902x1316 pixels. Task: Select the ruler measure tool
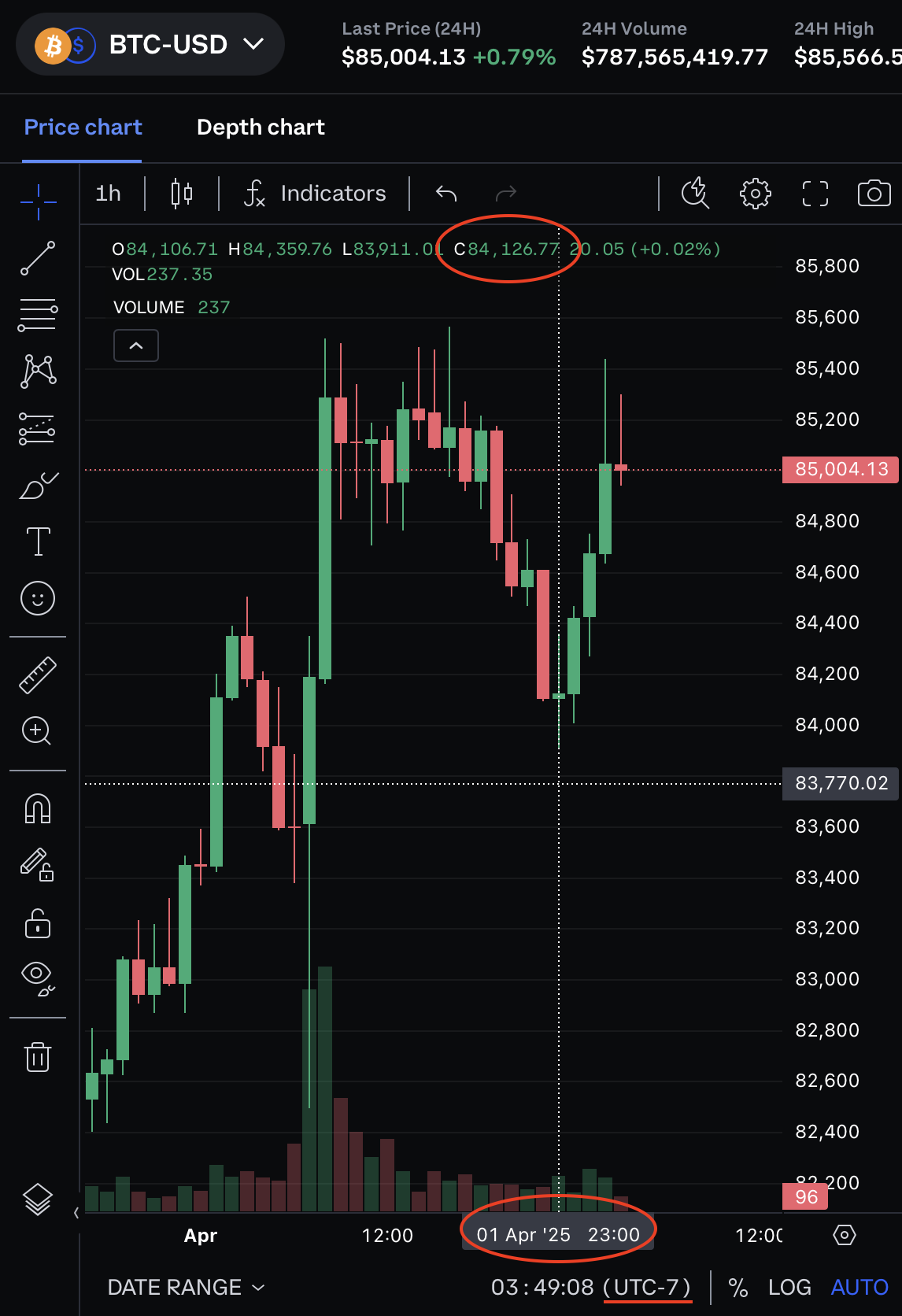38,675
